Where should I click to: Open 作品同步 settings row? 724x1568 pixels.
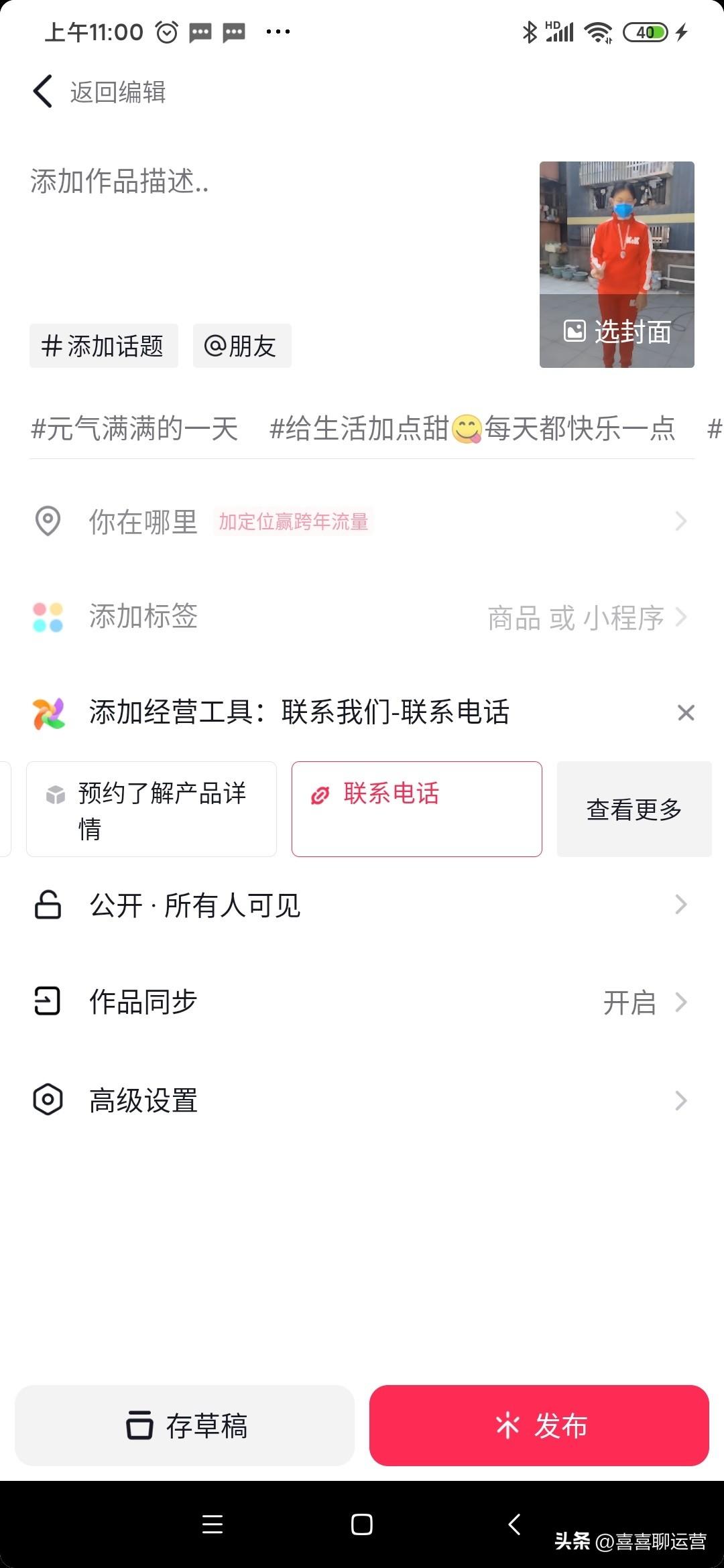click(x=362, y=1002)
